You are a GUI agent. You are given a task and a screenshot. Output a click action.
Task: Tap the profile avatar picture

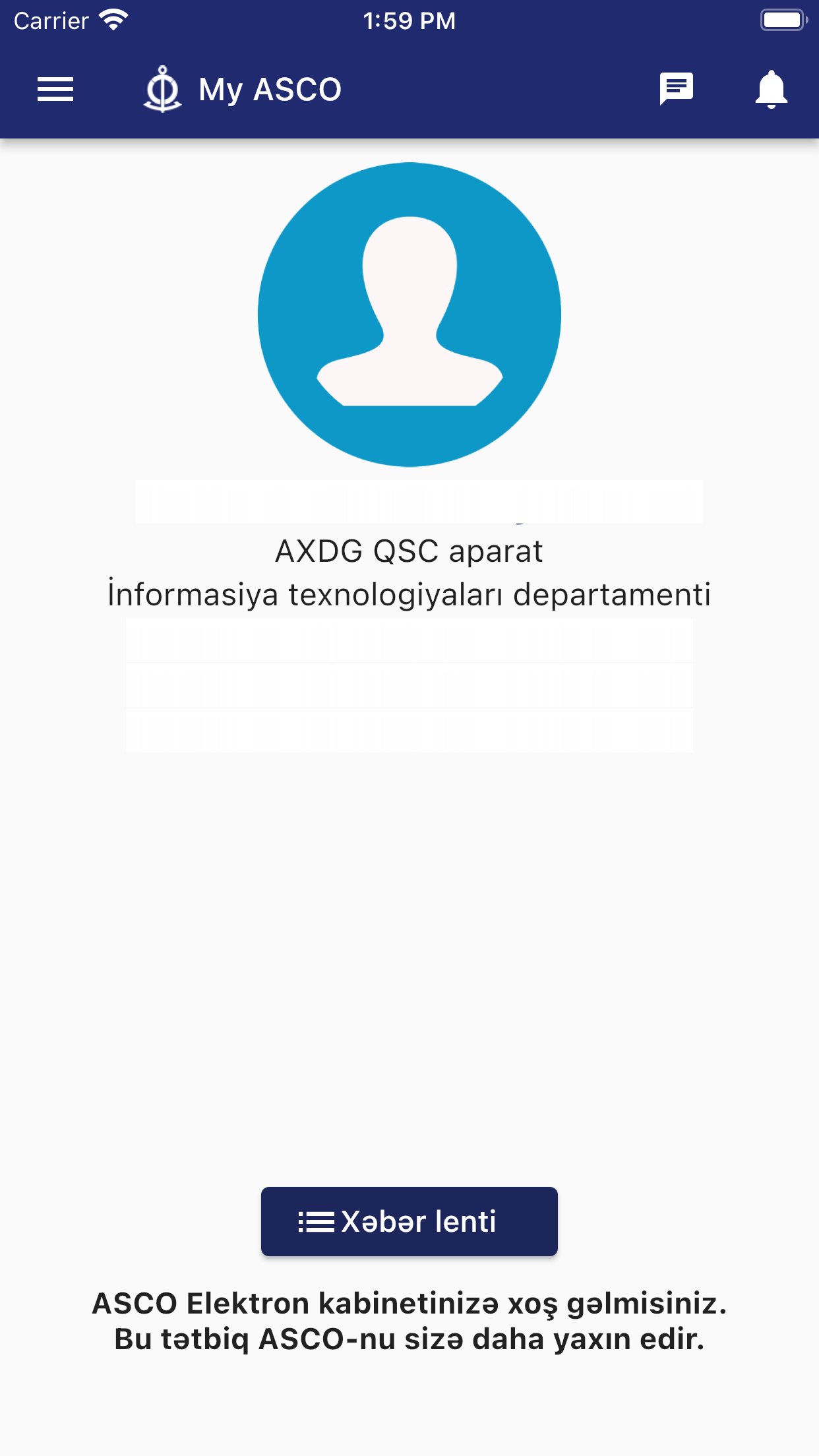click(409, 315)
